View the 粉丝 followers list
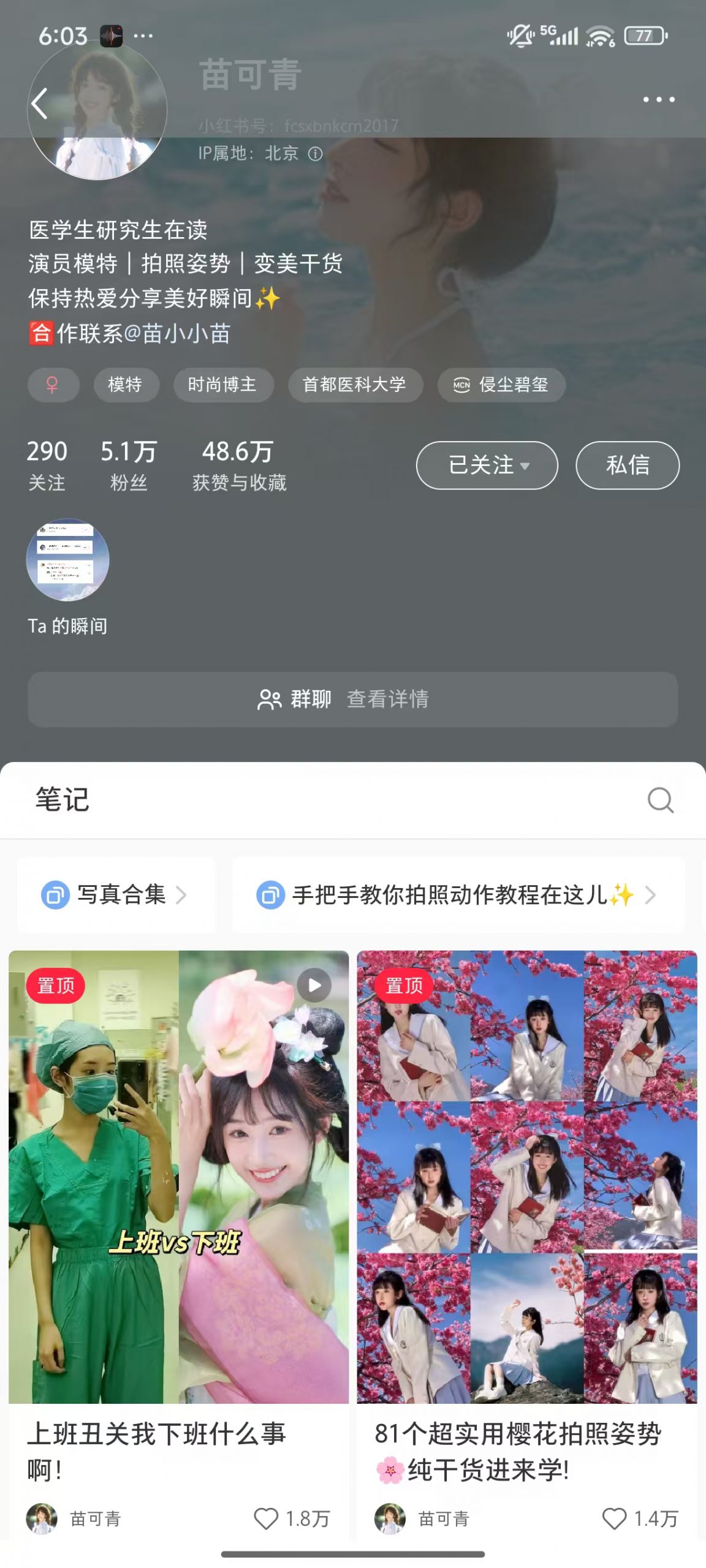 pos(128,465)
